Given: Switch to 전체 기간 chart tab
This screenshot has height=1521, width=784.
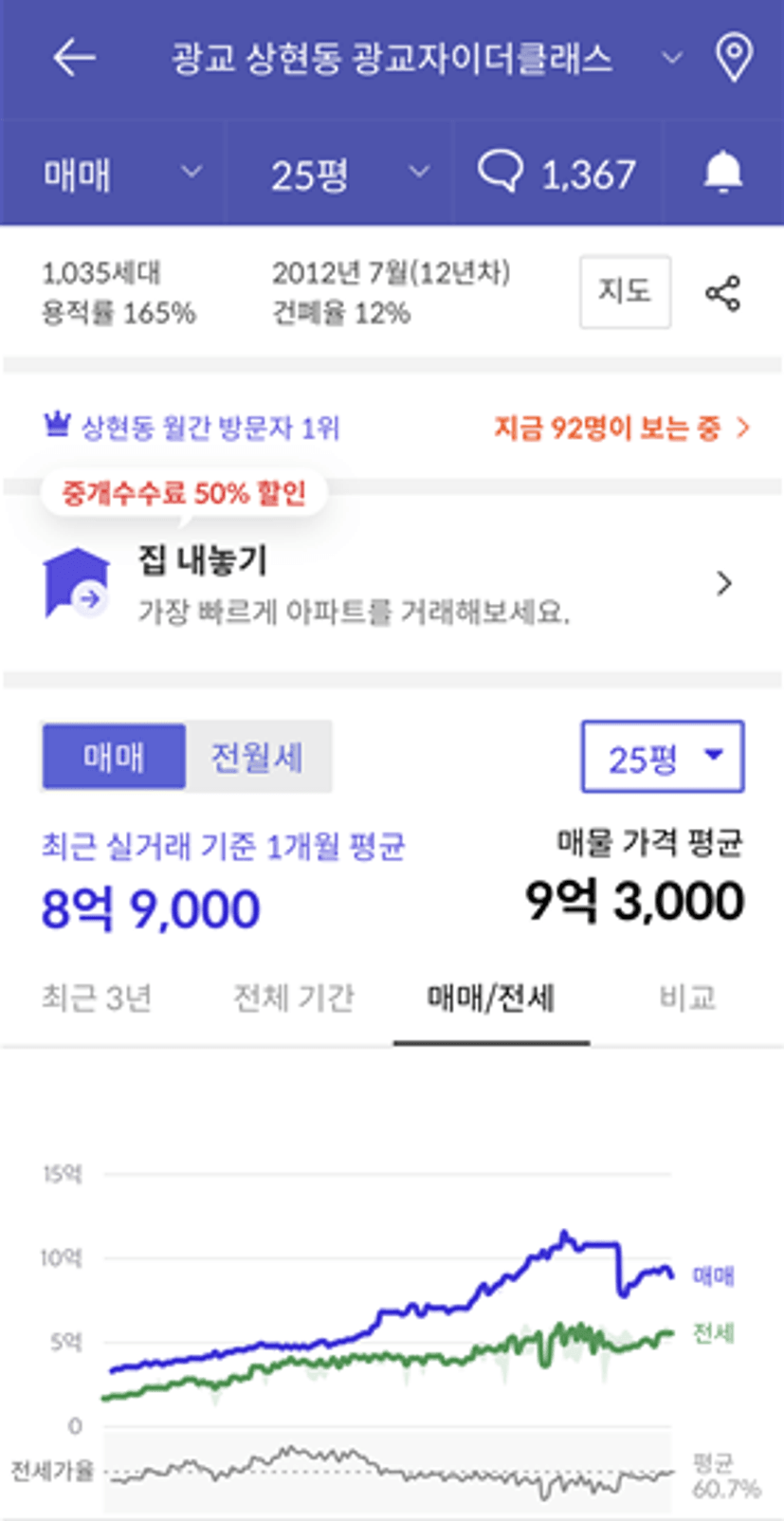Looking at the screenshot, I should (294, 999).
